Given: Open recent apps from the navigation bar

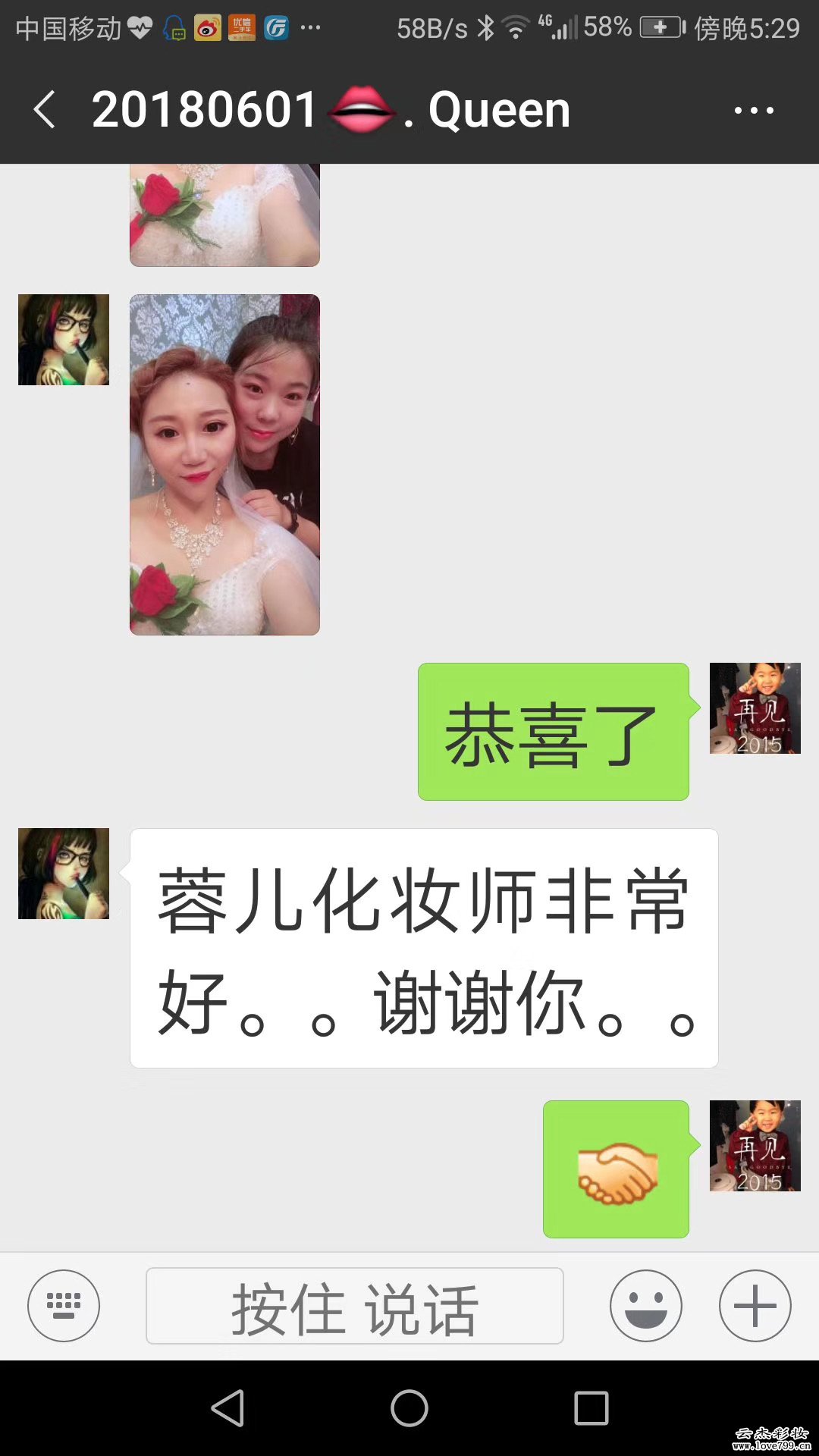Looking at the screenshot, I should coord(591,1408).
